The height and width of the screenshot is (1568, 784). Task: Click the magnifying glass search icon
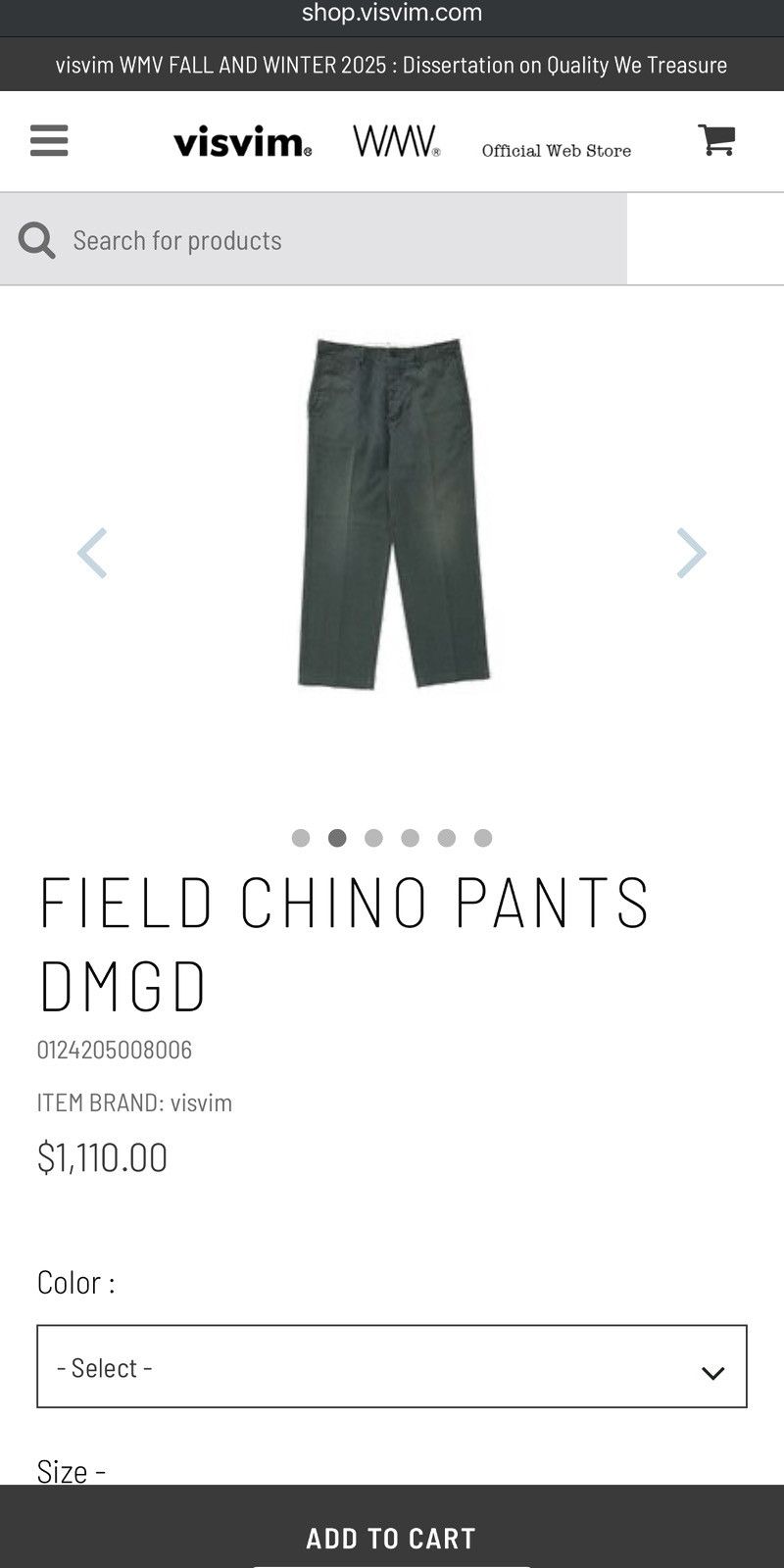coord(36,239)
